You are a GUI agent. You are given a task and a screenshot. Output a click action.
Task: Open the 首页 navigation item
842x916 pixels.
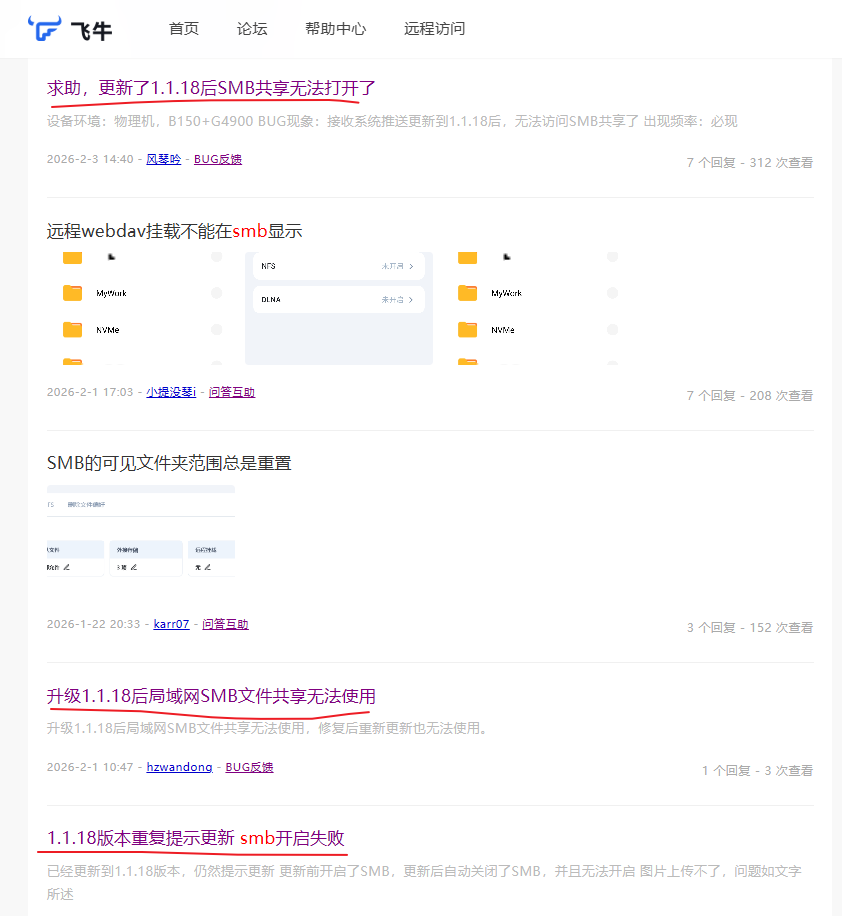point(184,29)
